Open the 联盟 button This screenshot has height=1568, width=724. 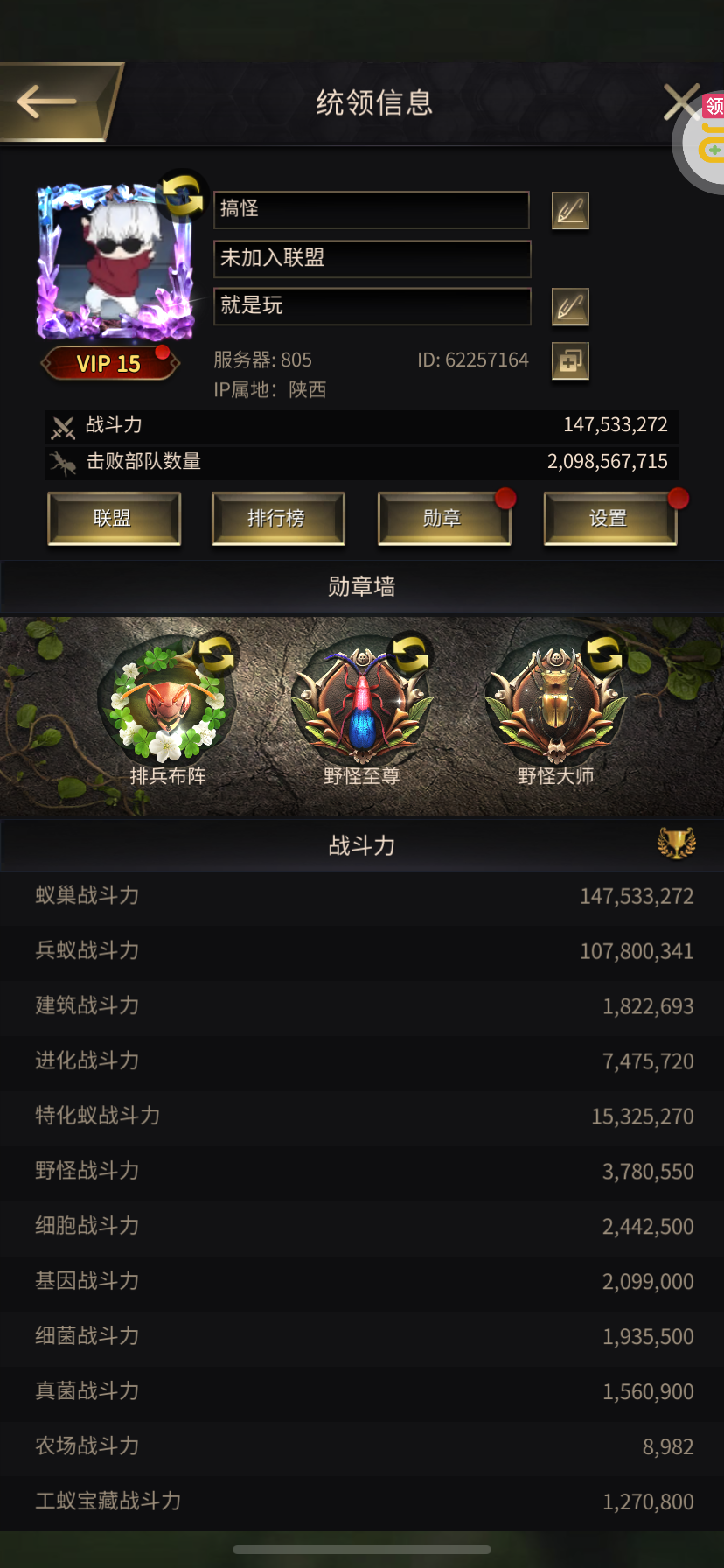(x=114, y=519)
